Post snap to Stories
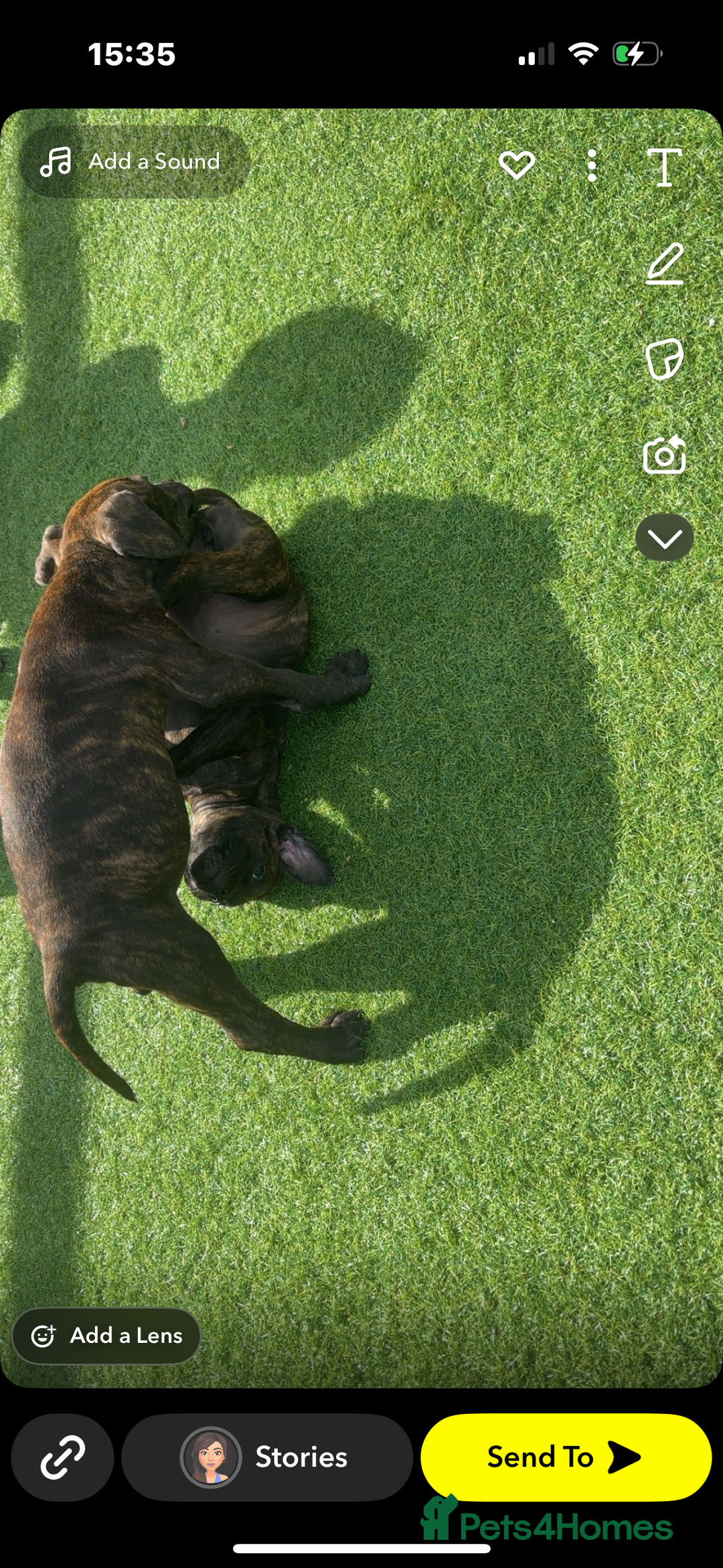 (x=266, y=1457)
